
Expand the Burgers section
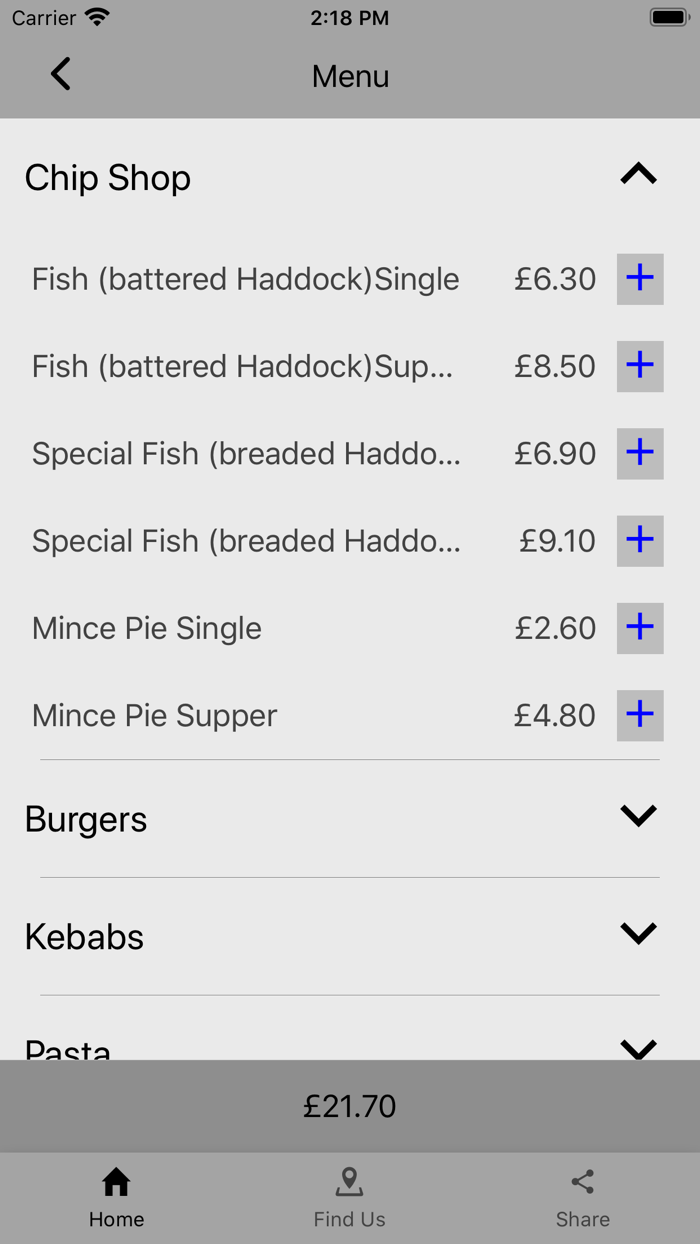pos(638,817)
